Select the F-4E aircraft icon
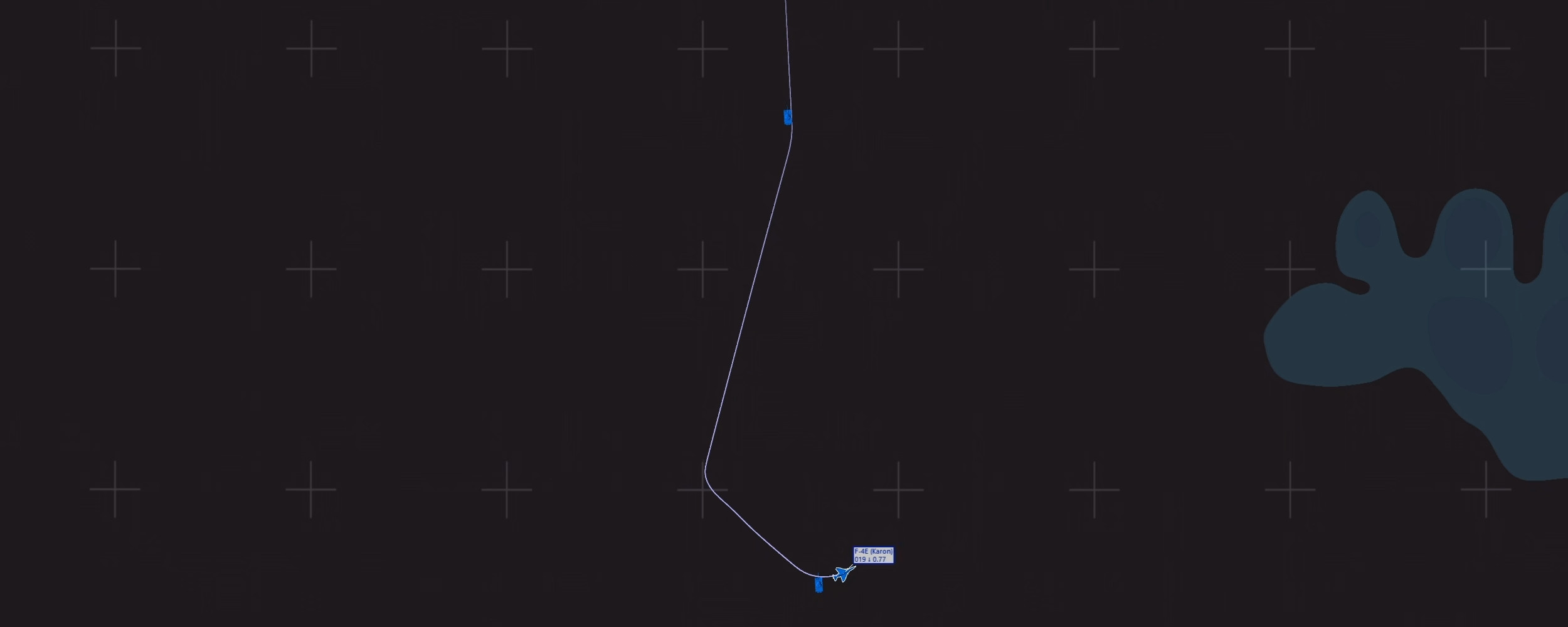This screenshot has width=1568, height=627. (844, 573)
